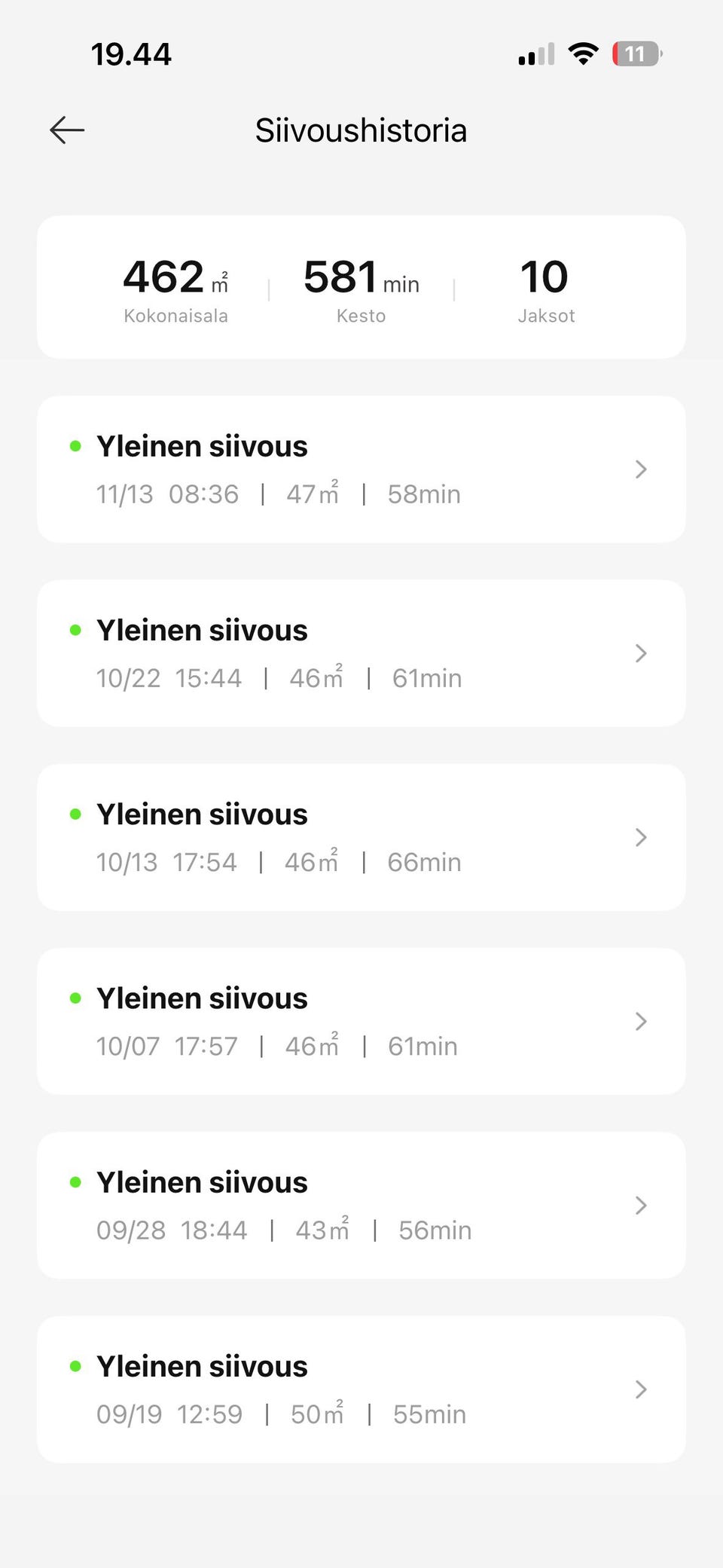Select the 10/07 17:57 cleaning entry
Image resolution: width=723 pixels, height=1568 pixels.
point(361,1021)
